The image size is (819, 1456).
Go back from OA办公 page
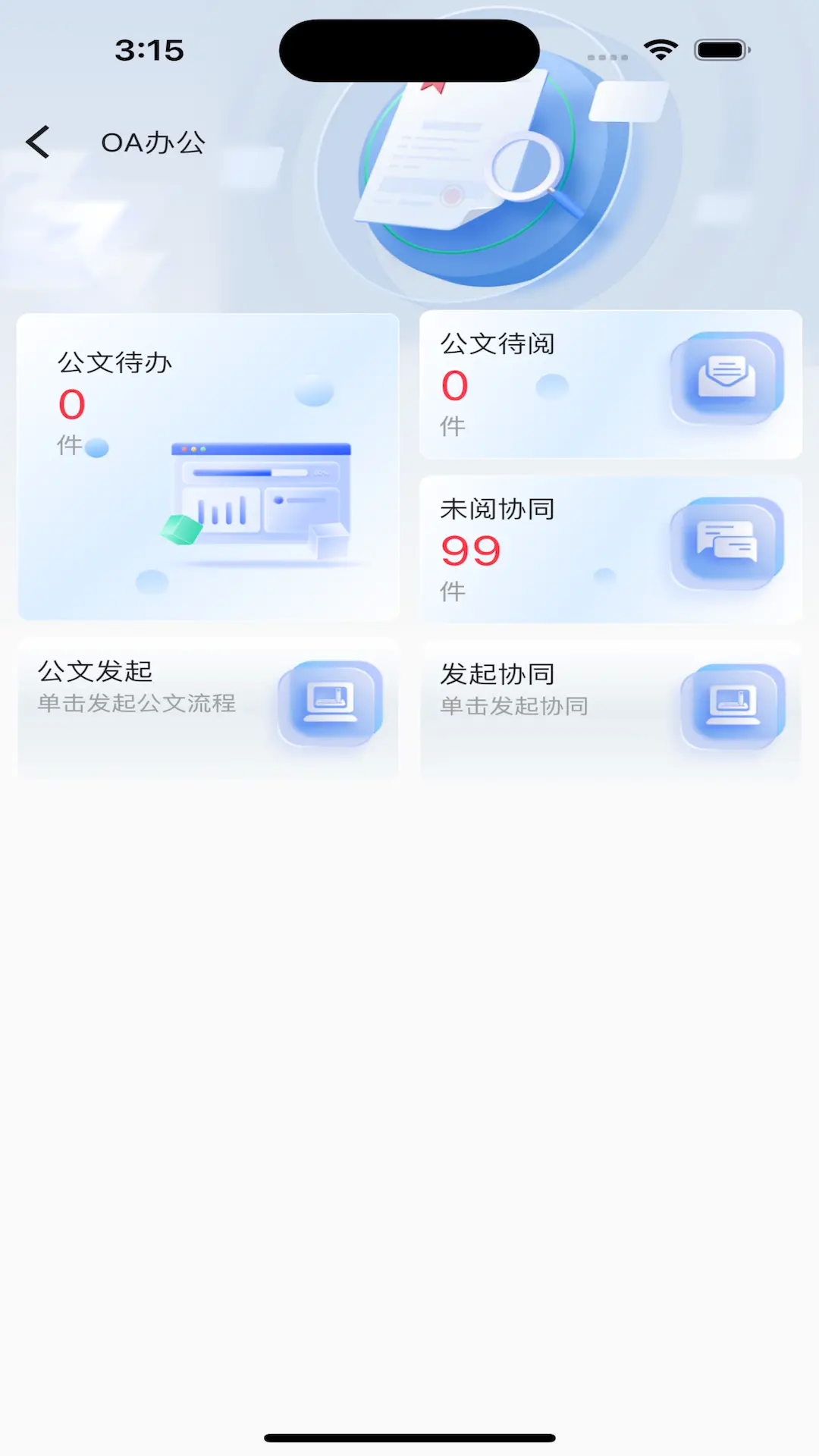tap(38, 143)
